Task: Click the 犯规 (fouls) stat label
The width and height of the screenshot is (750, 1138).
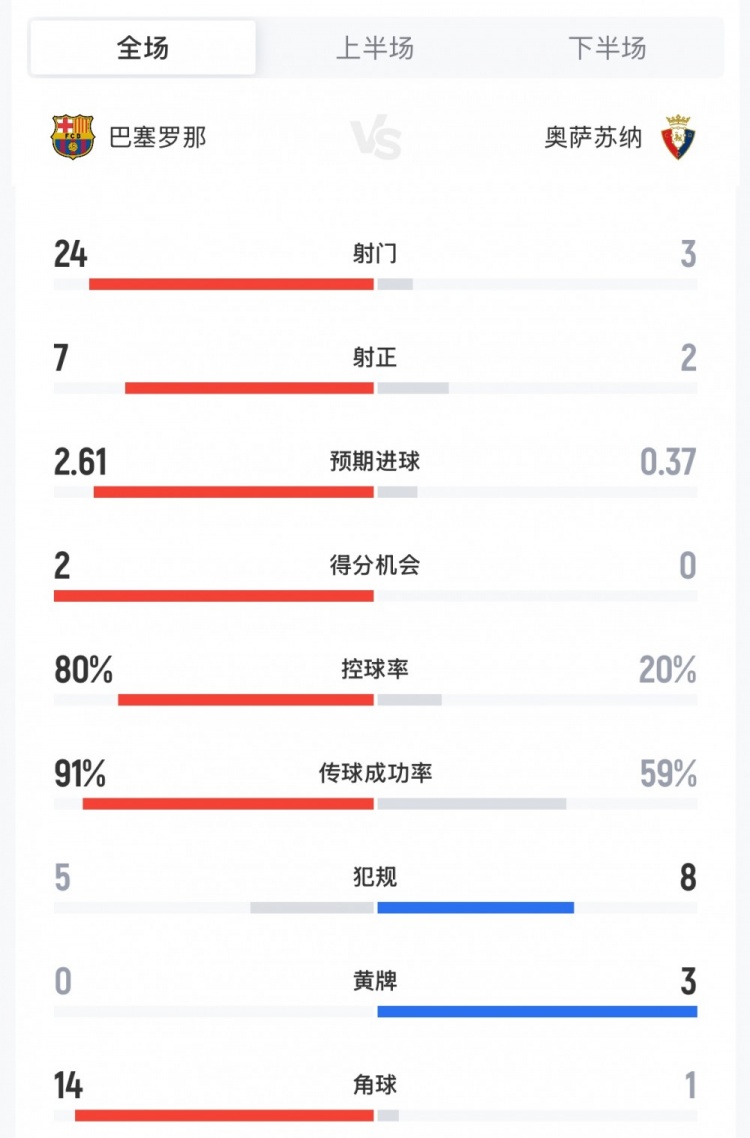Action: (375, 877)
